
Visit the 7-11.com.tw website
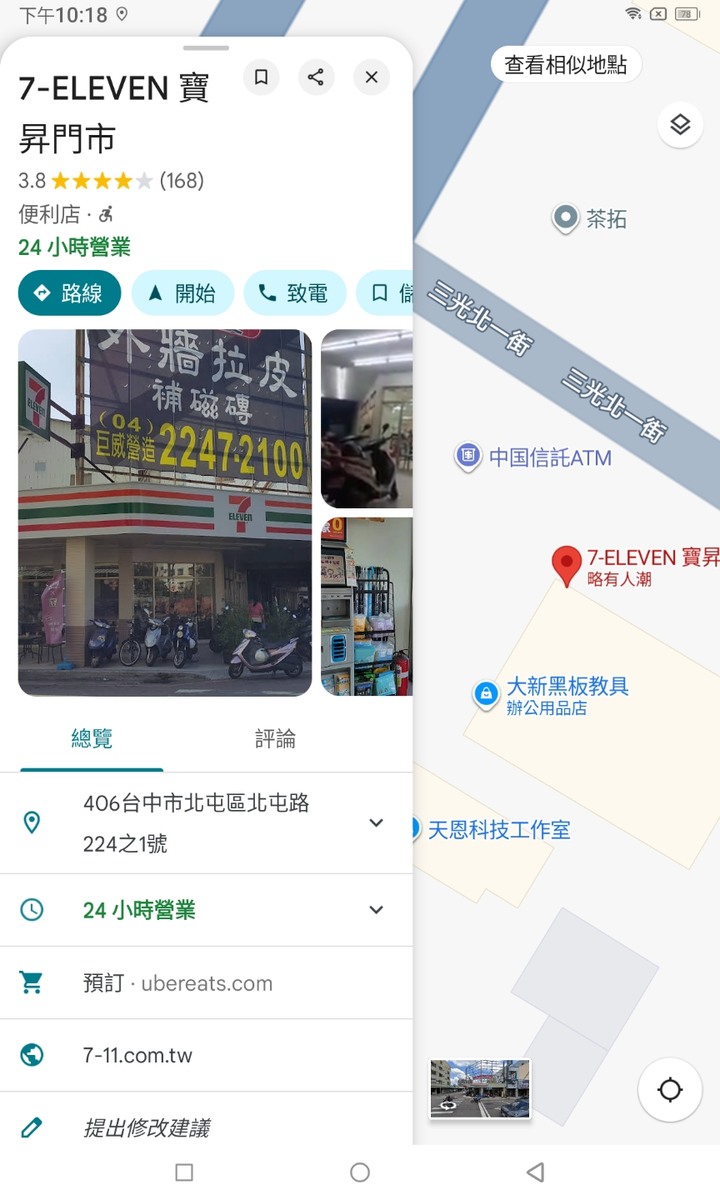pos(138,1055)
